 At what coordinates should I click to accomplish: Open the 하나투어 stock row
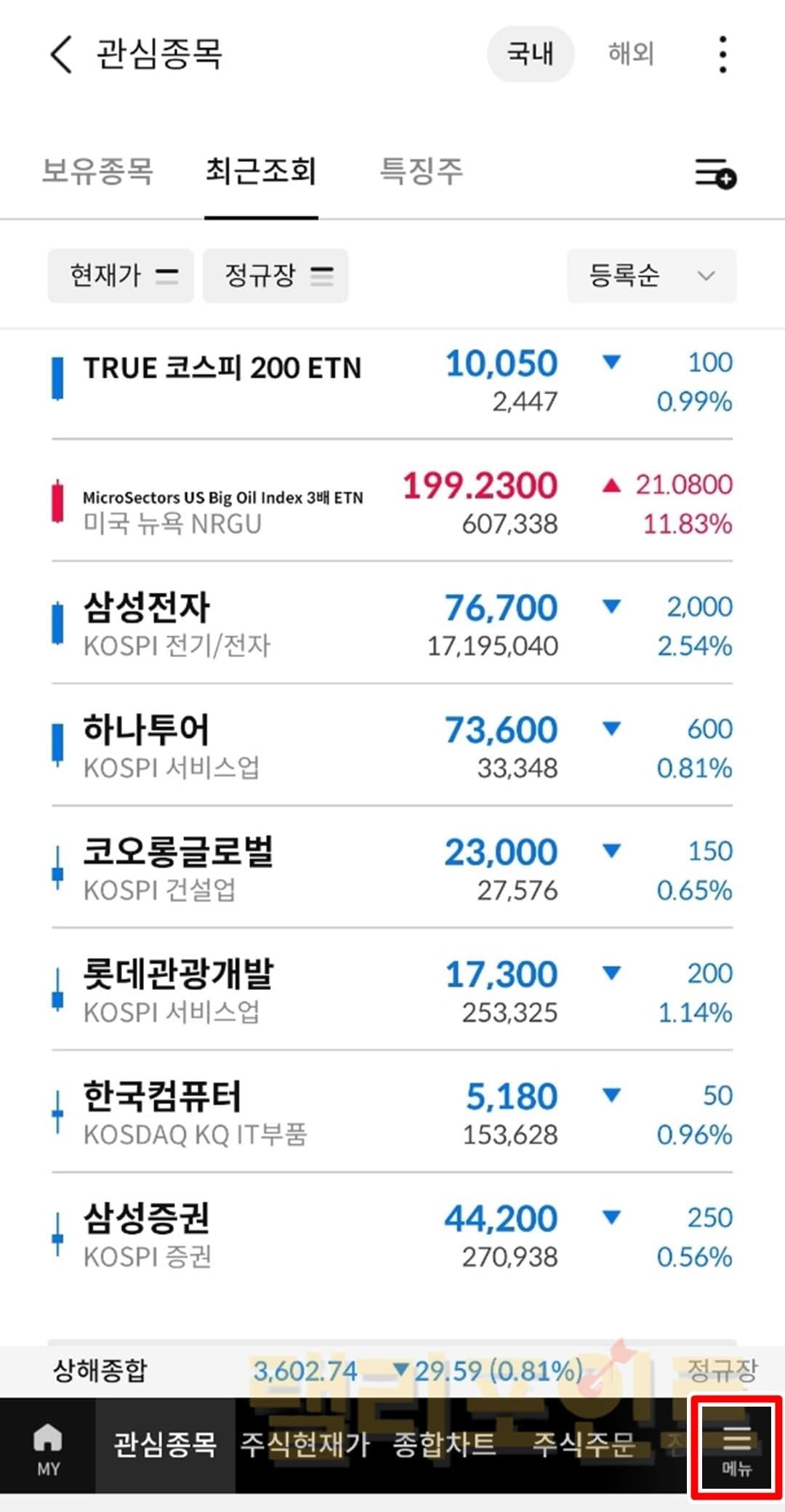[145, 731]
